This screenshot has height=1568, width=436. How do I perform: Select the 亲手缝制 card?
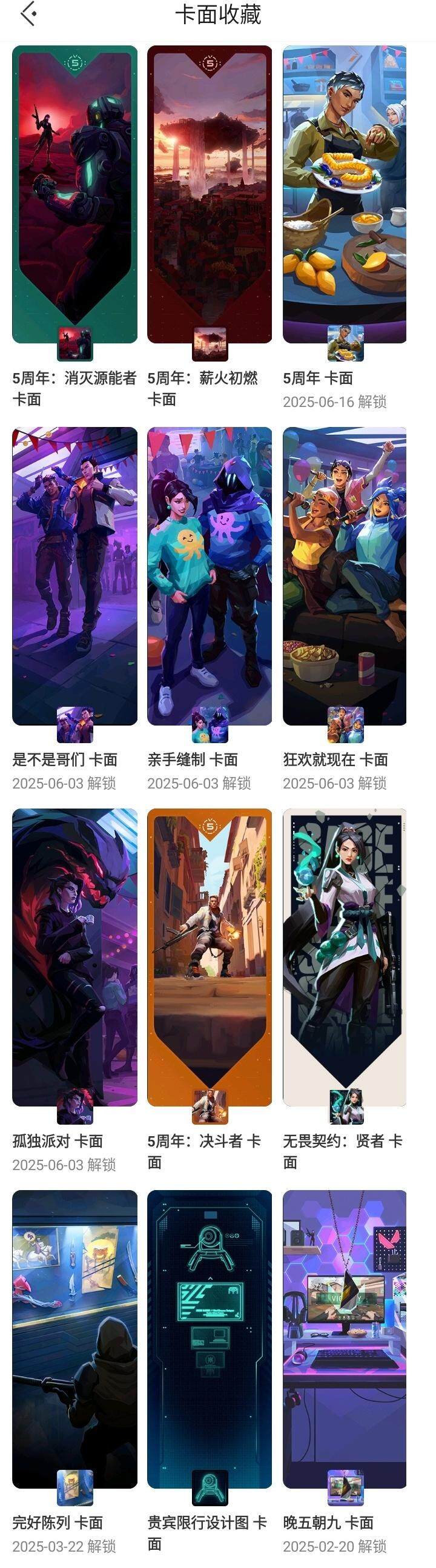click(x=210, y=575)
